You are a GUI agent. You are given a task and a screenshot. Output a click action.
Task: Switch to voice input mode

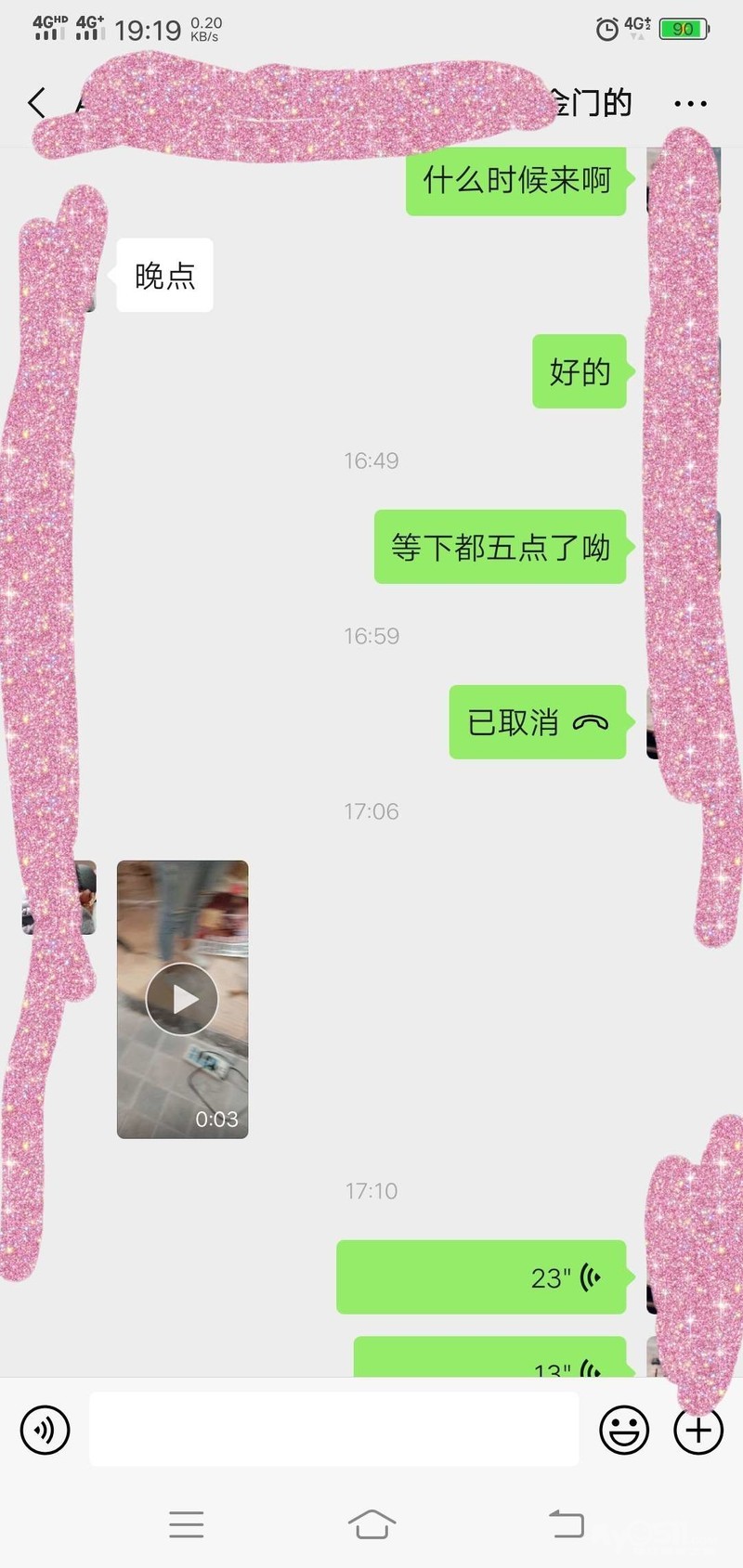45,1430
